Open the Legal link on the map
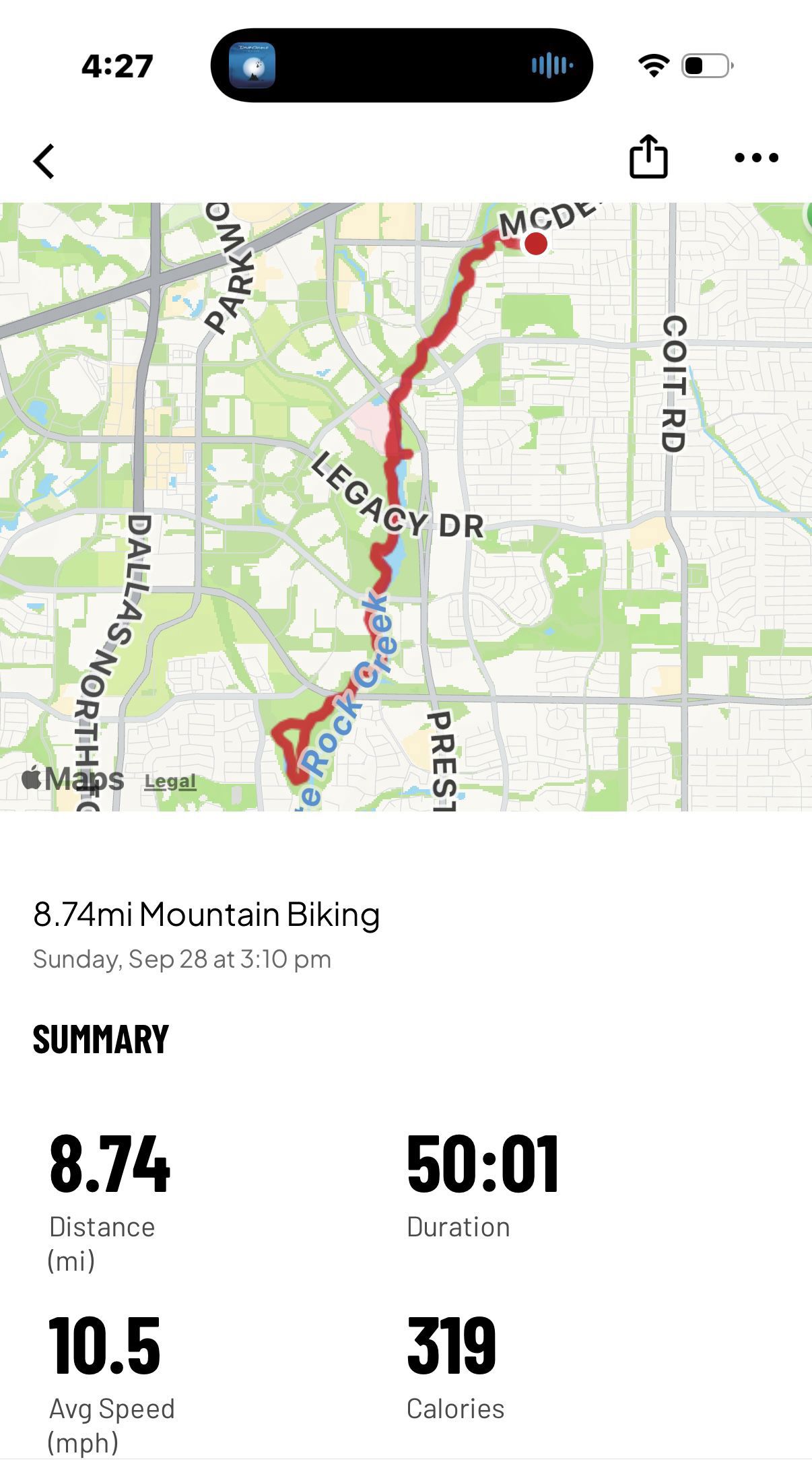The width and height of the screenshot is (812, 1468). pos(170,781)
